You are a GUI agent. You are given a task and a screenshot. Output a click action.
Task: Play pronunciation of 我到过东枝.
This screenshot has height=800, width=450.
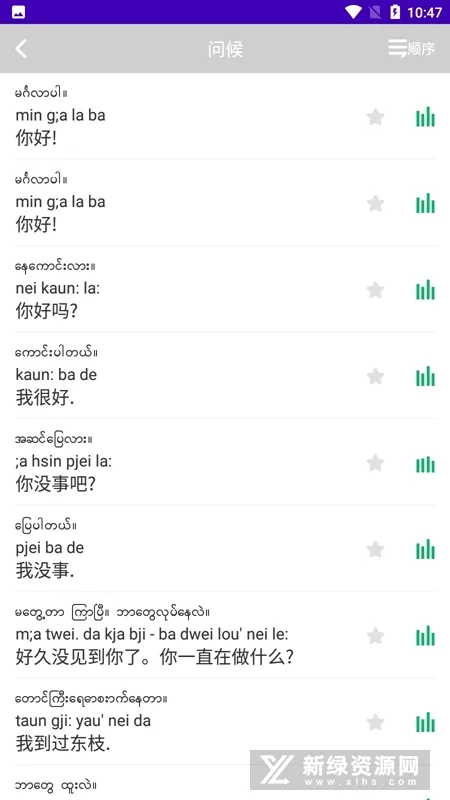[425, 722]
